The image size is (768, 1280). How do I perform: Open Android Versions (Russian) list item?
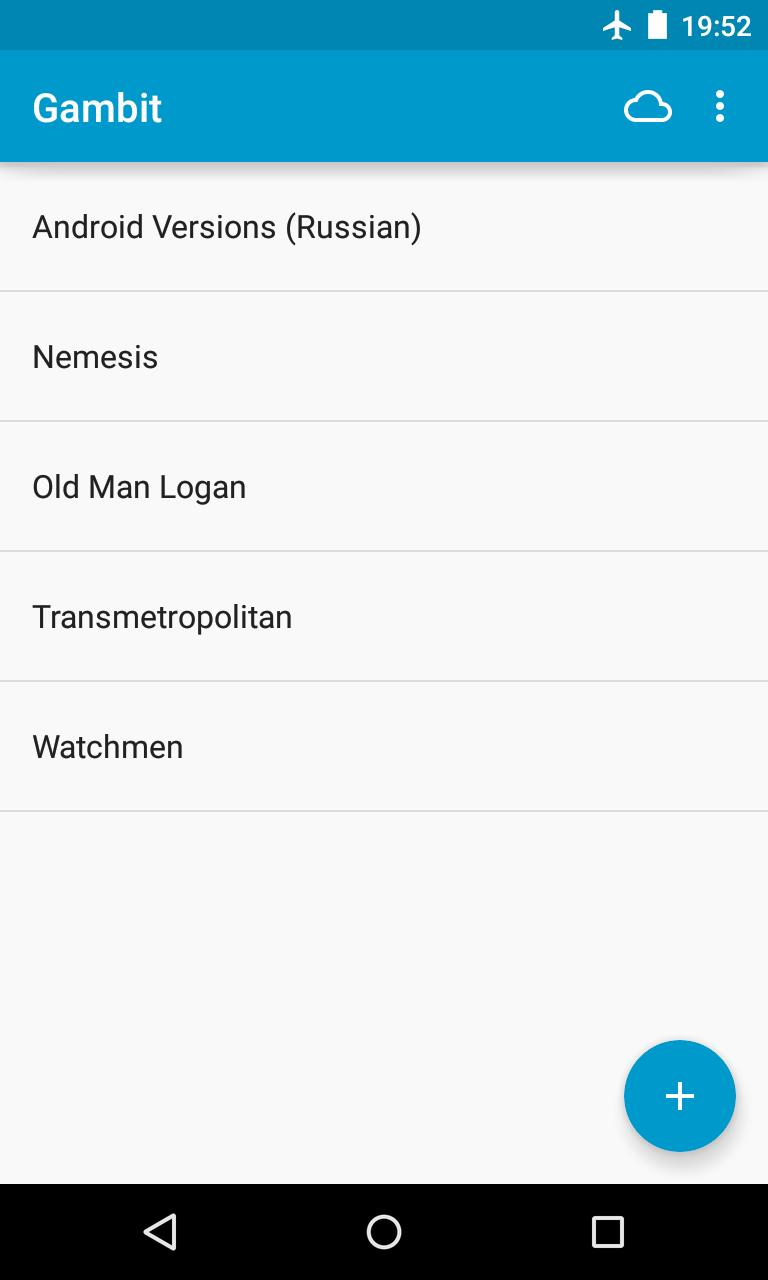click(x=384, y=227)
